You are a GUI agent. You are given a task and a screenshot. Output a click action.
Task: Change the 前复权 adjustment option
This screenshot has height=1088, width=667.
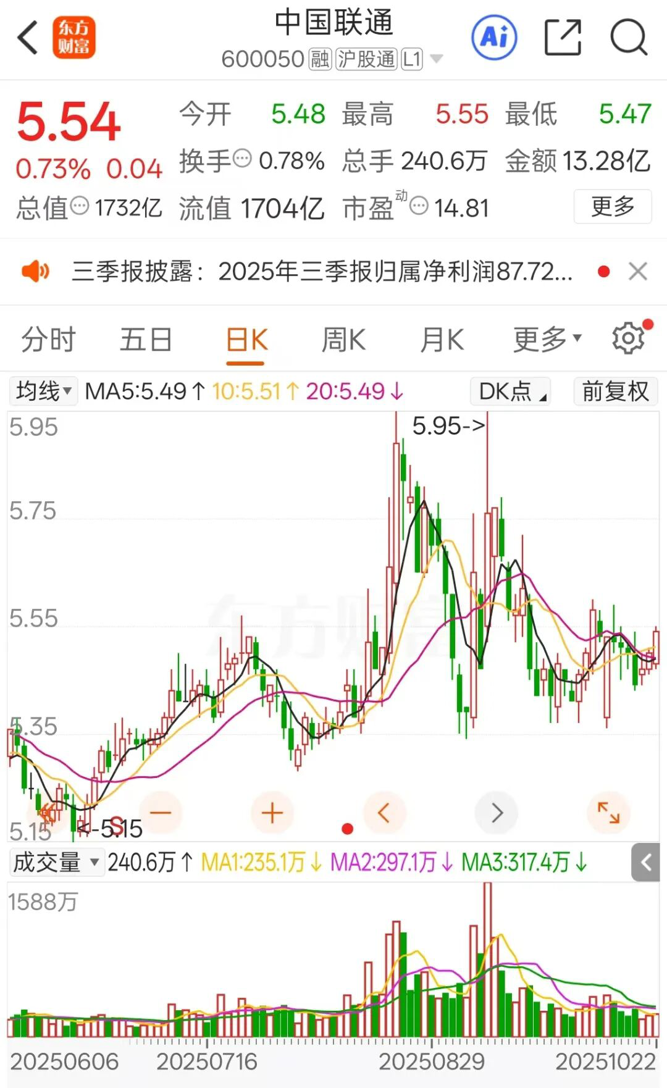(x=615, y=391)
